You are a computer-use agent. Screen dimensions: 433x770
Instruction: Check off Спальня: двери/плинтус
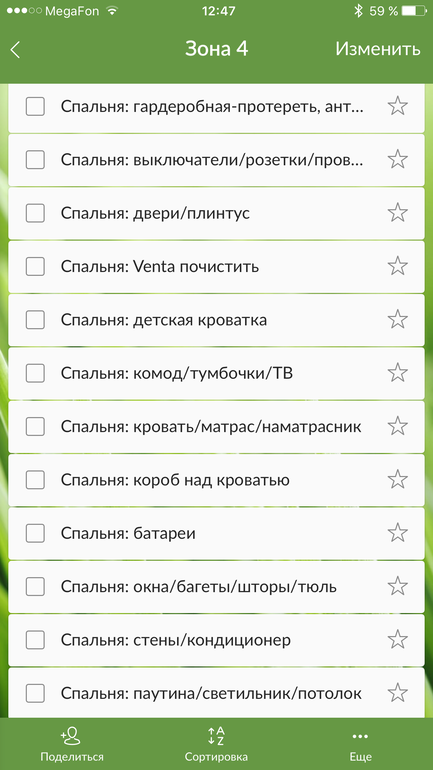pyautogui.click(x=35, y=213)
